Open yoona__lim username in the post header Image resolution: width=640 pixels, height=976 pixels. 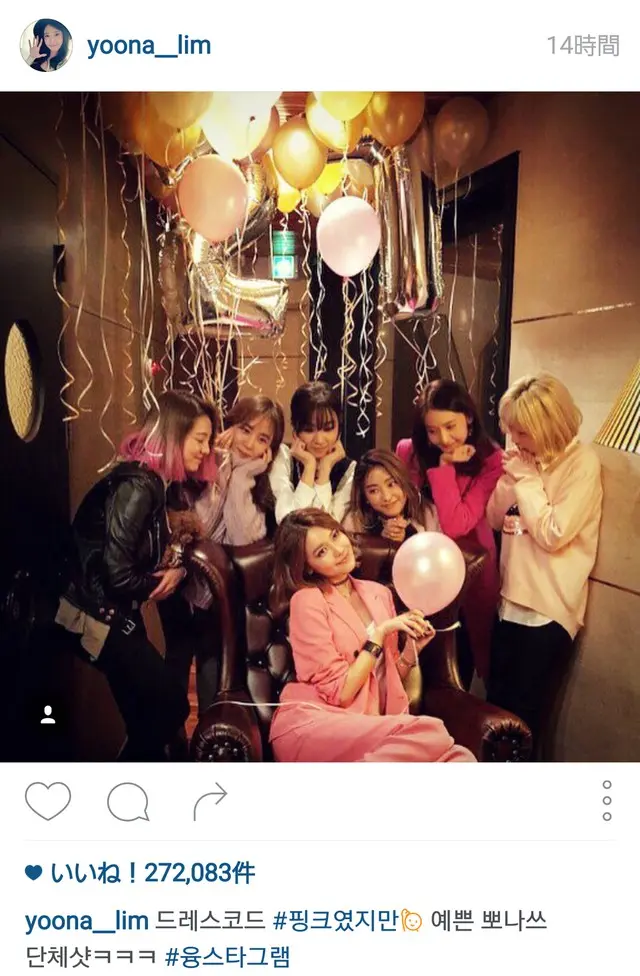149,45
